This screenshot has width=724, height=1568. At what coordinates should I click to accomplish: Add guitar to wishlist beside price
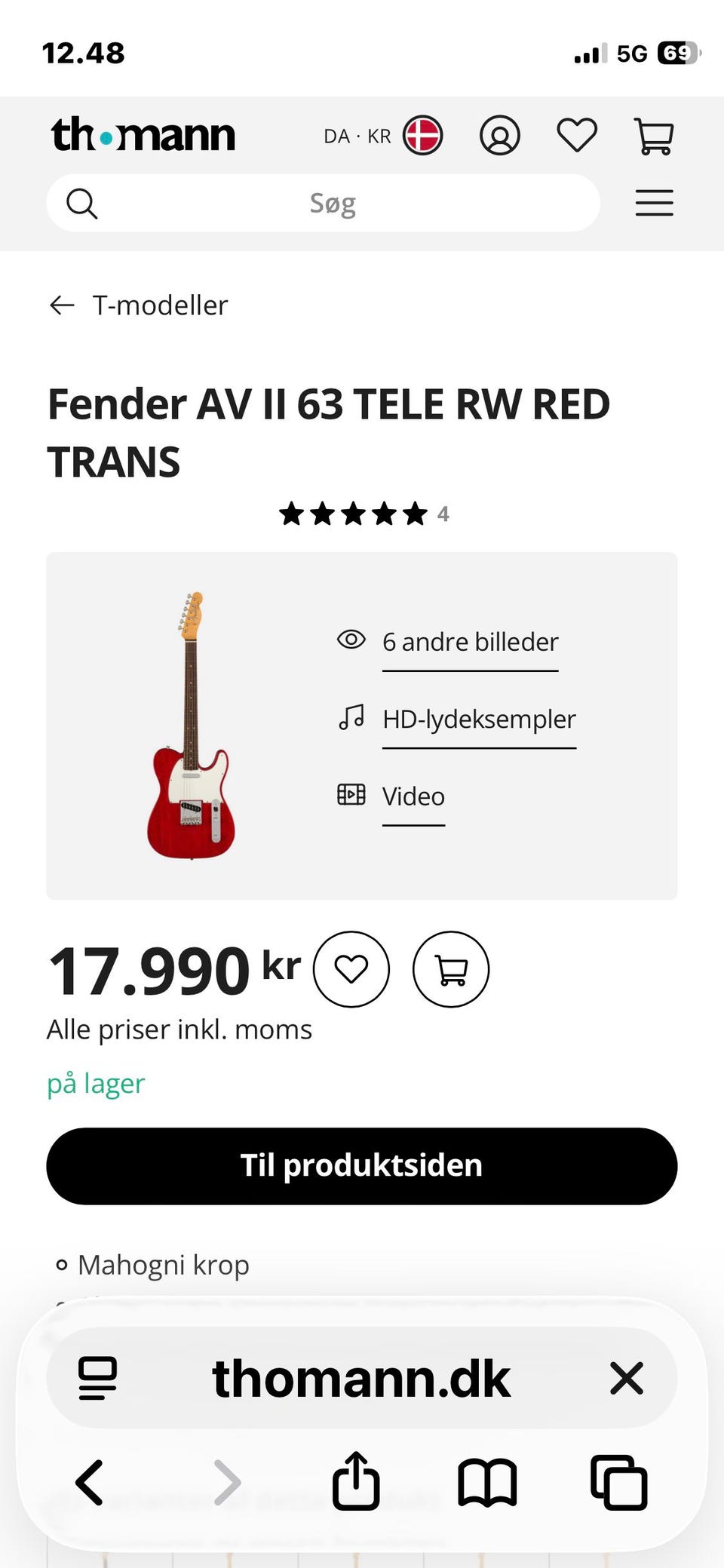click(351, 969)
